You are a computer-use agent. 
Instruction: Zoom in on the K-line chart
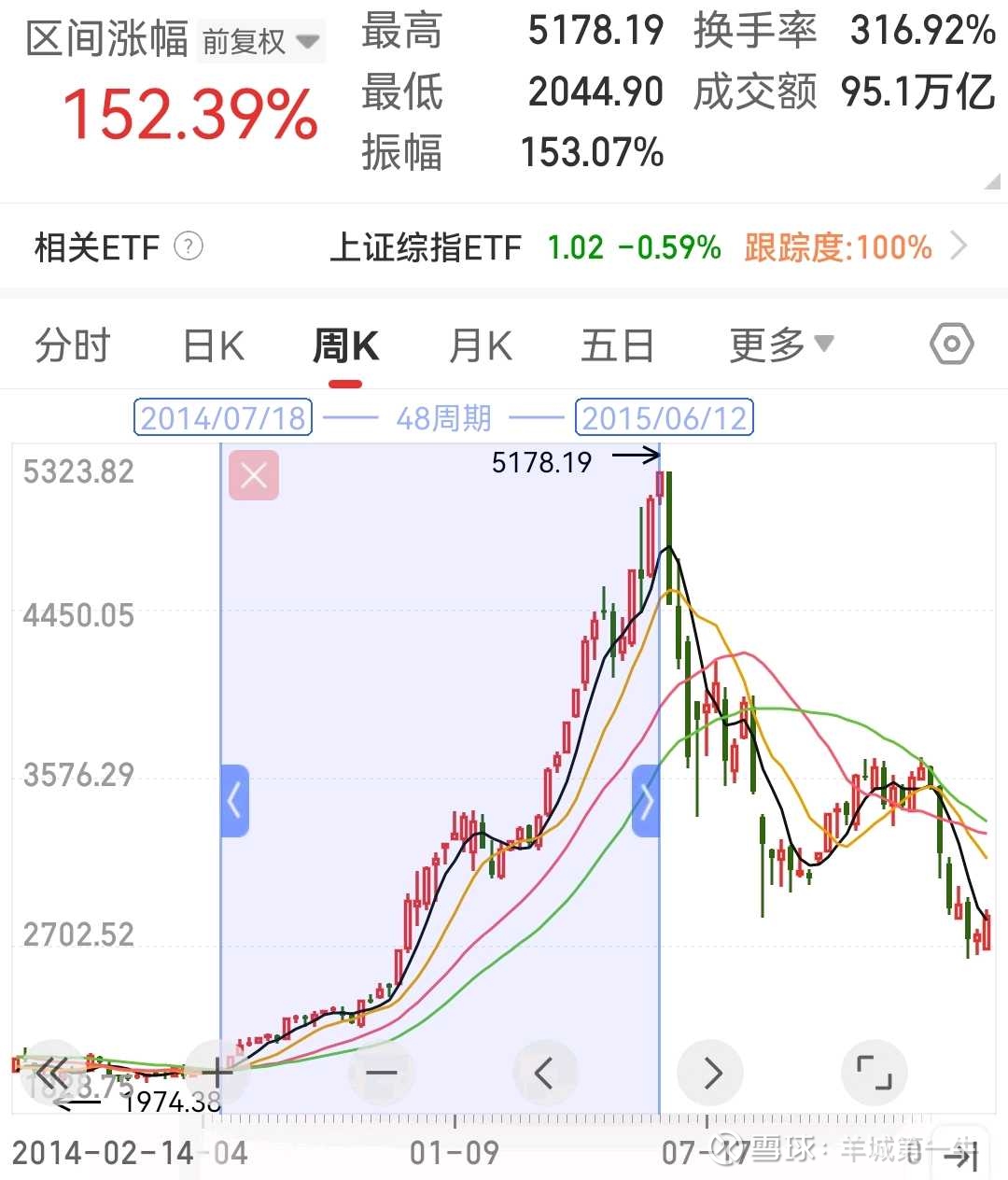point(219,1072)
